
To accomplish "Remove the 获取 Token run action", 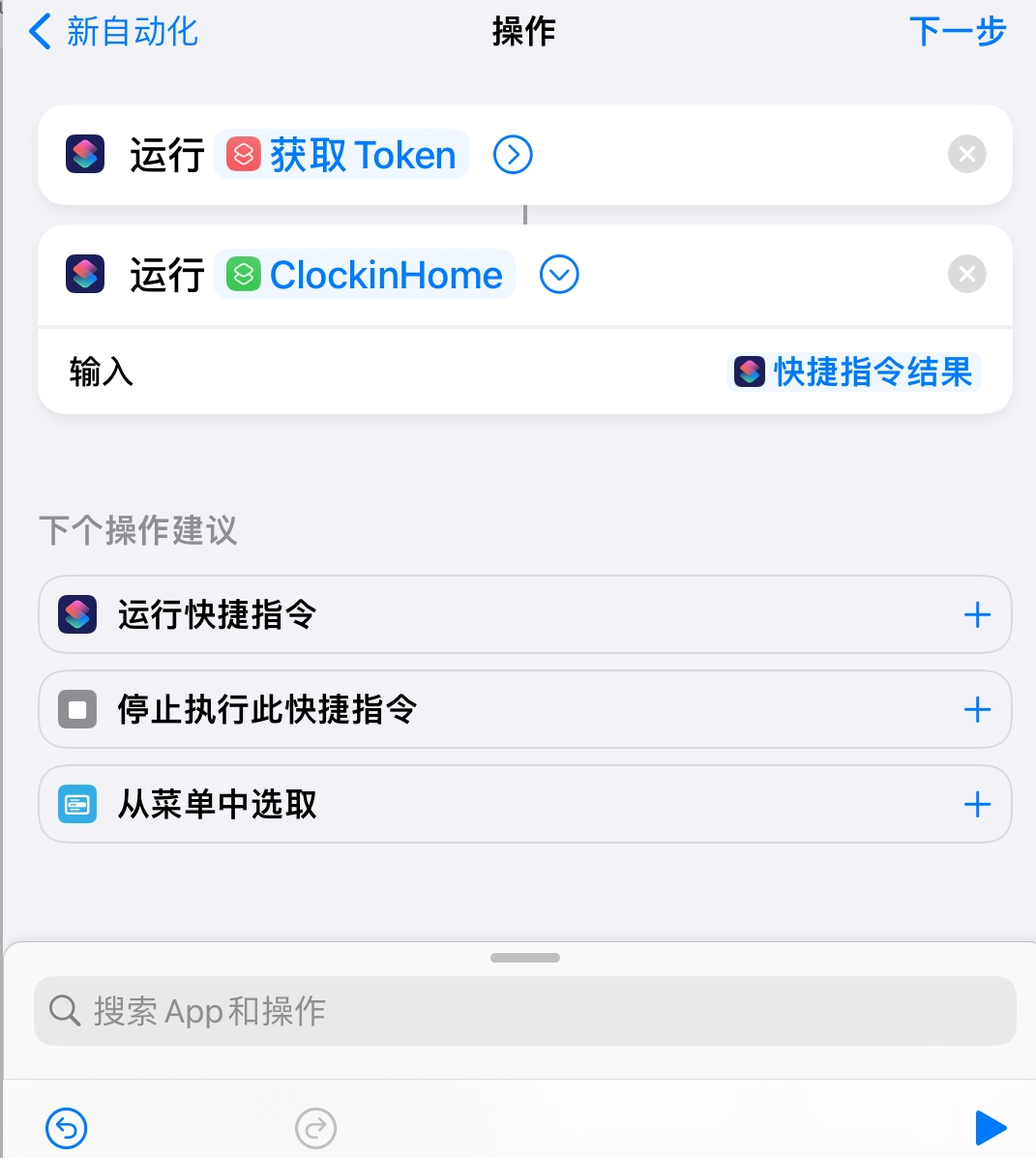I will pyautogui.click(x=966, y=155).
